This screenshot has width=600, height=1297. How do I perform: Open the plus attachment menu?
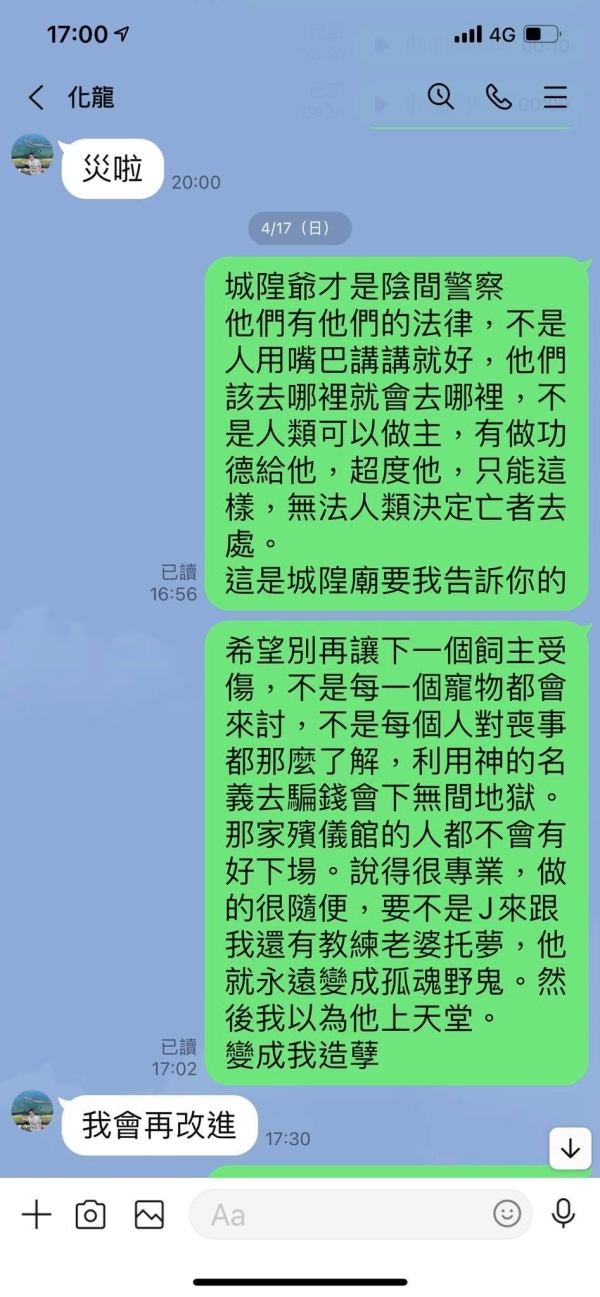click(36, 1215)
